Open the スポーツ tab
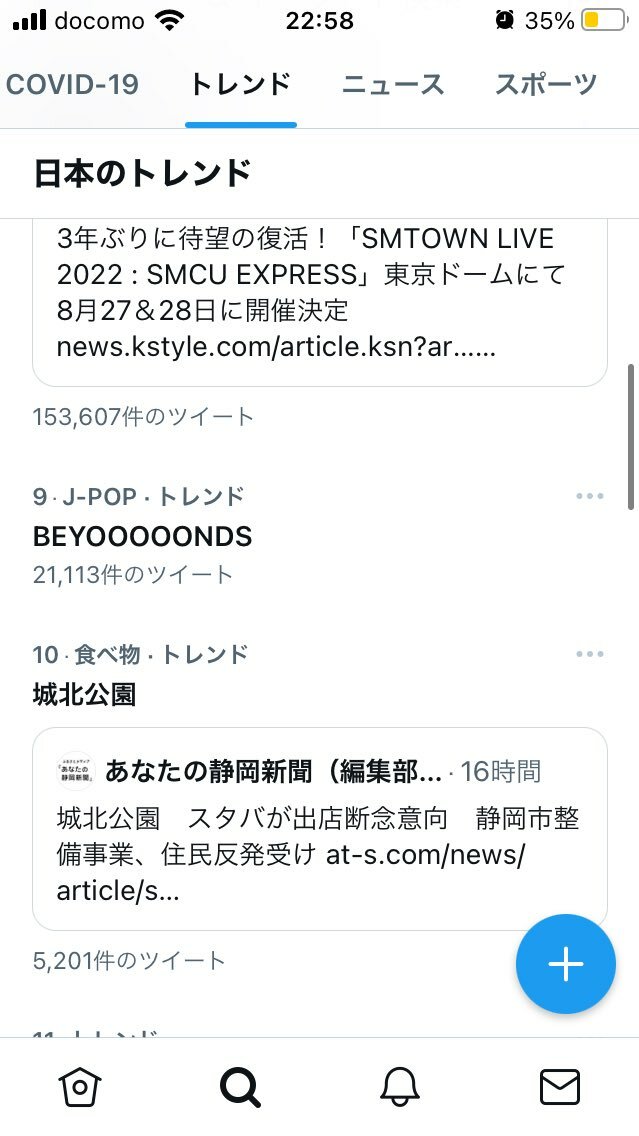The image size is (639, 1136). coord(546,84)
